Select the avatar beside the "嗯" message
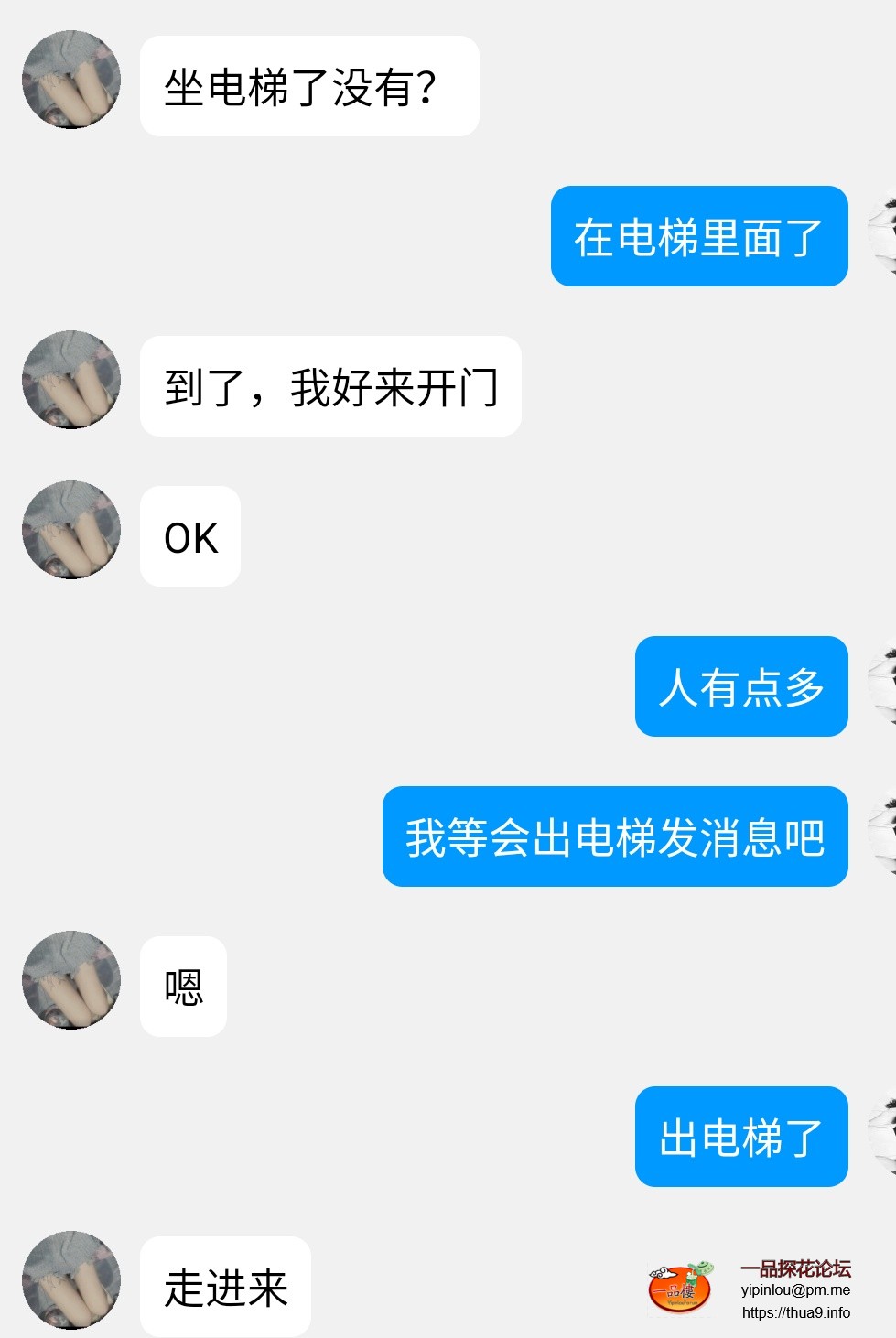The image size is (896, 1338). click(x=71, y=980)
